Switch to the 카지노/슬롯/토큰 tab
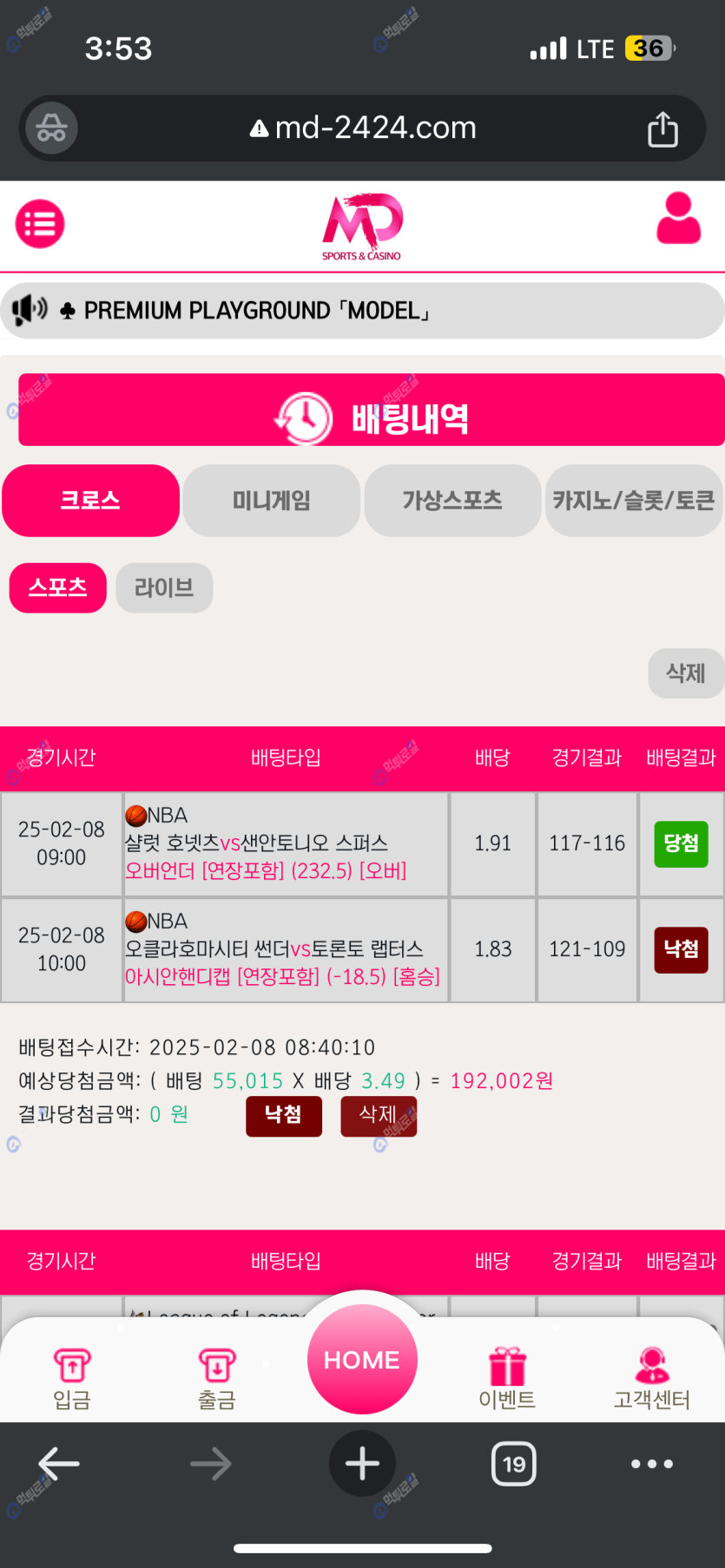The height and width of the screenshot is (1568, 725). (x=633, y=500)
